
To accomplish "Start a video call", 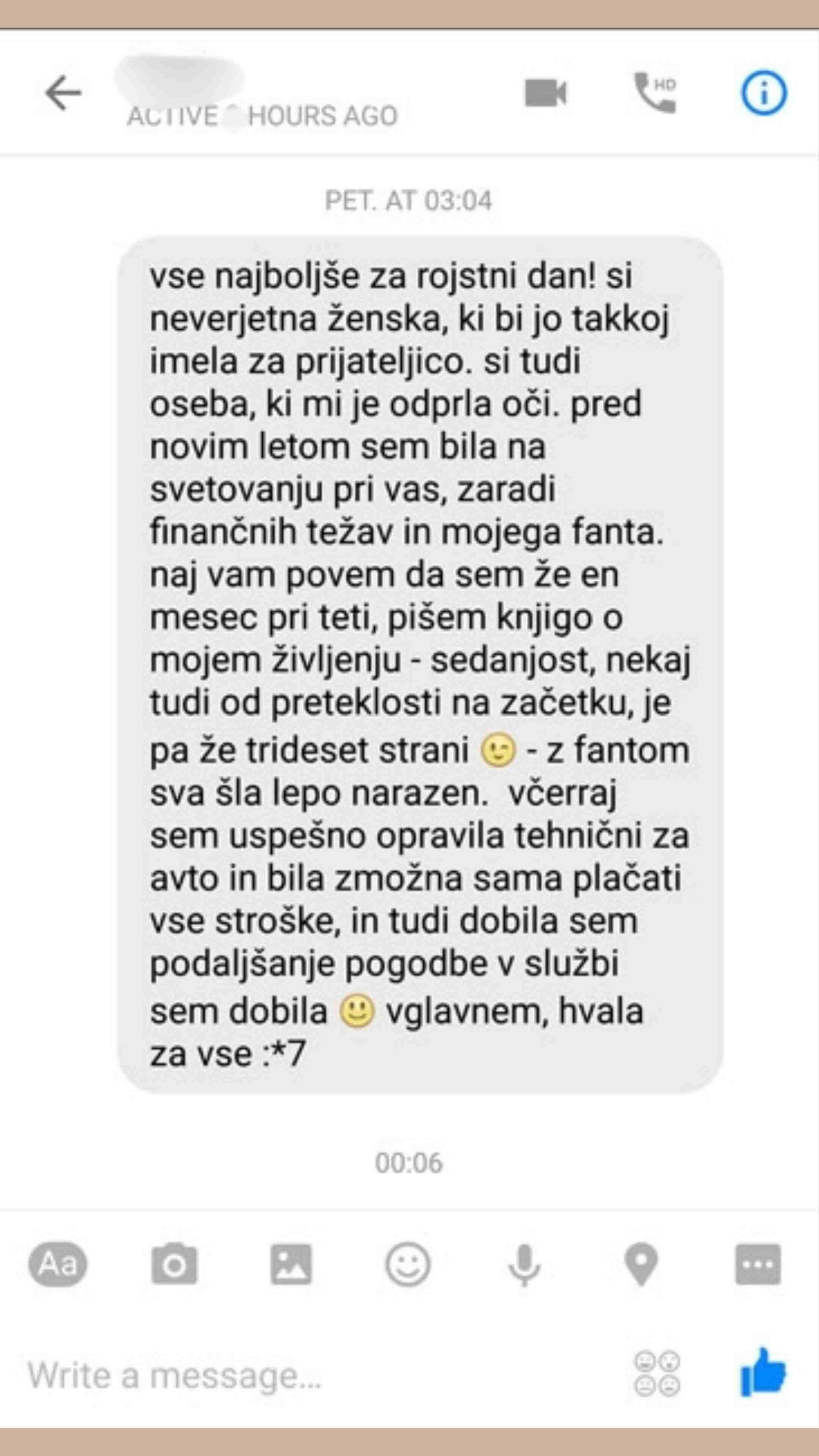I will (x=545, y=93).
